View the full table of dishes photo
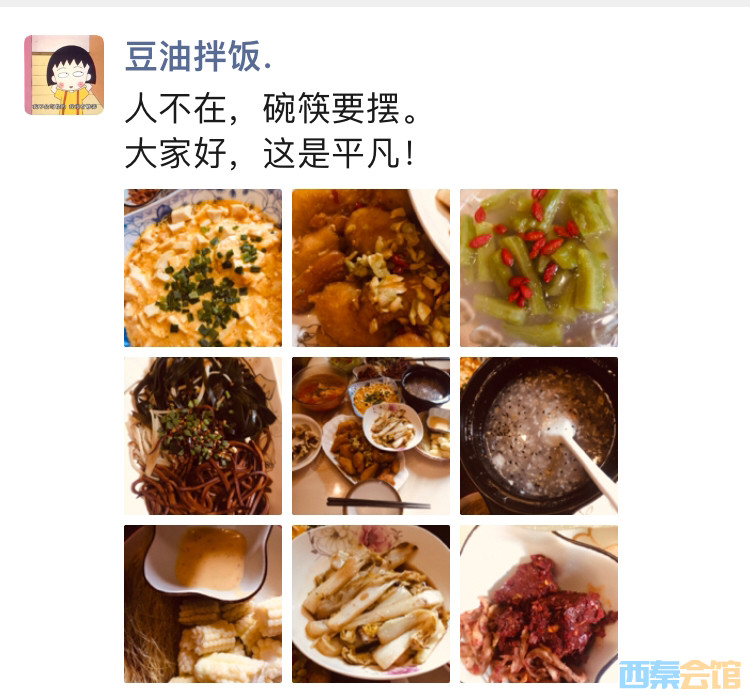Viewport: 750px width, 697px height. [x=371, y=435]
